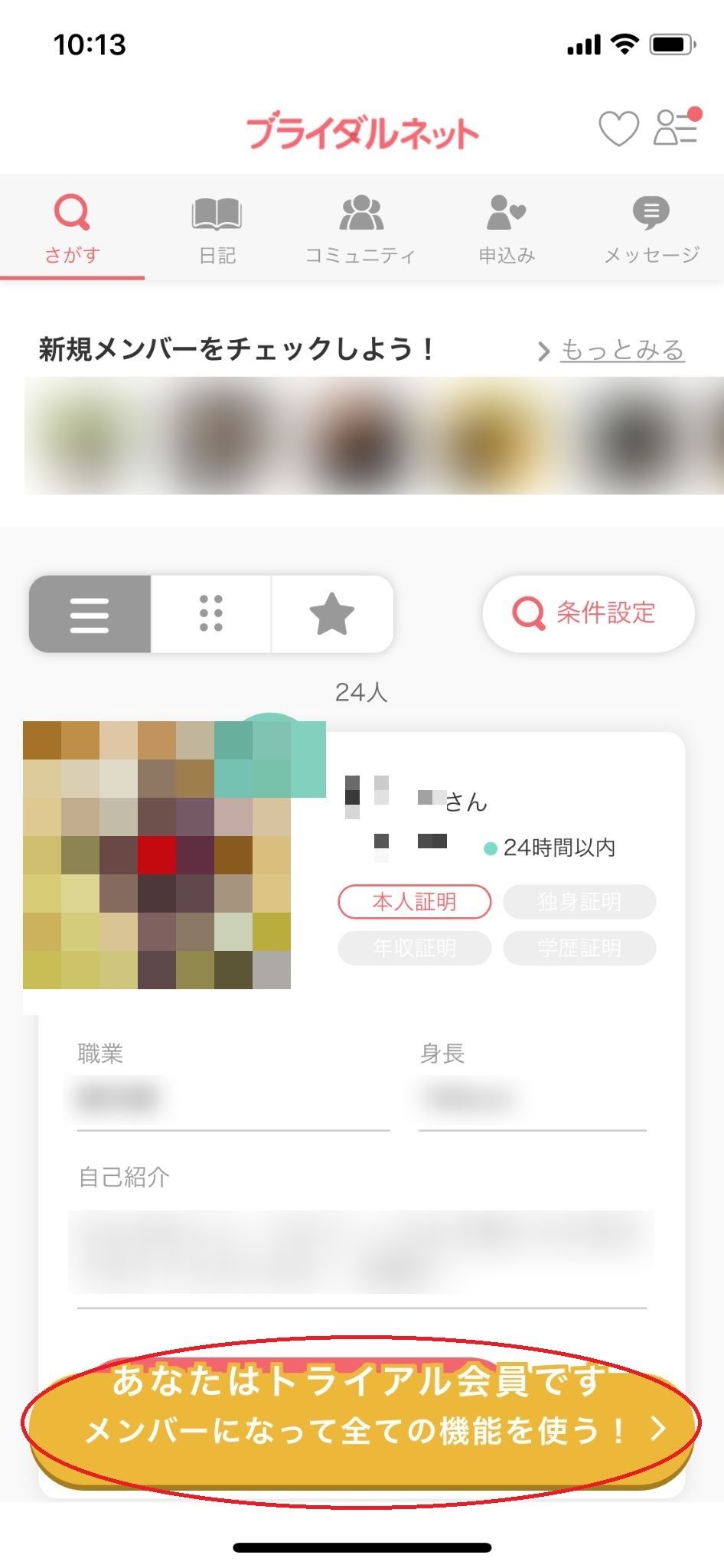
Task: Select the さがす tab
Action: [72, 229]
